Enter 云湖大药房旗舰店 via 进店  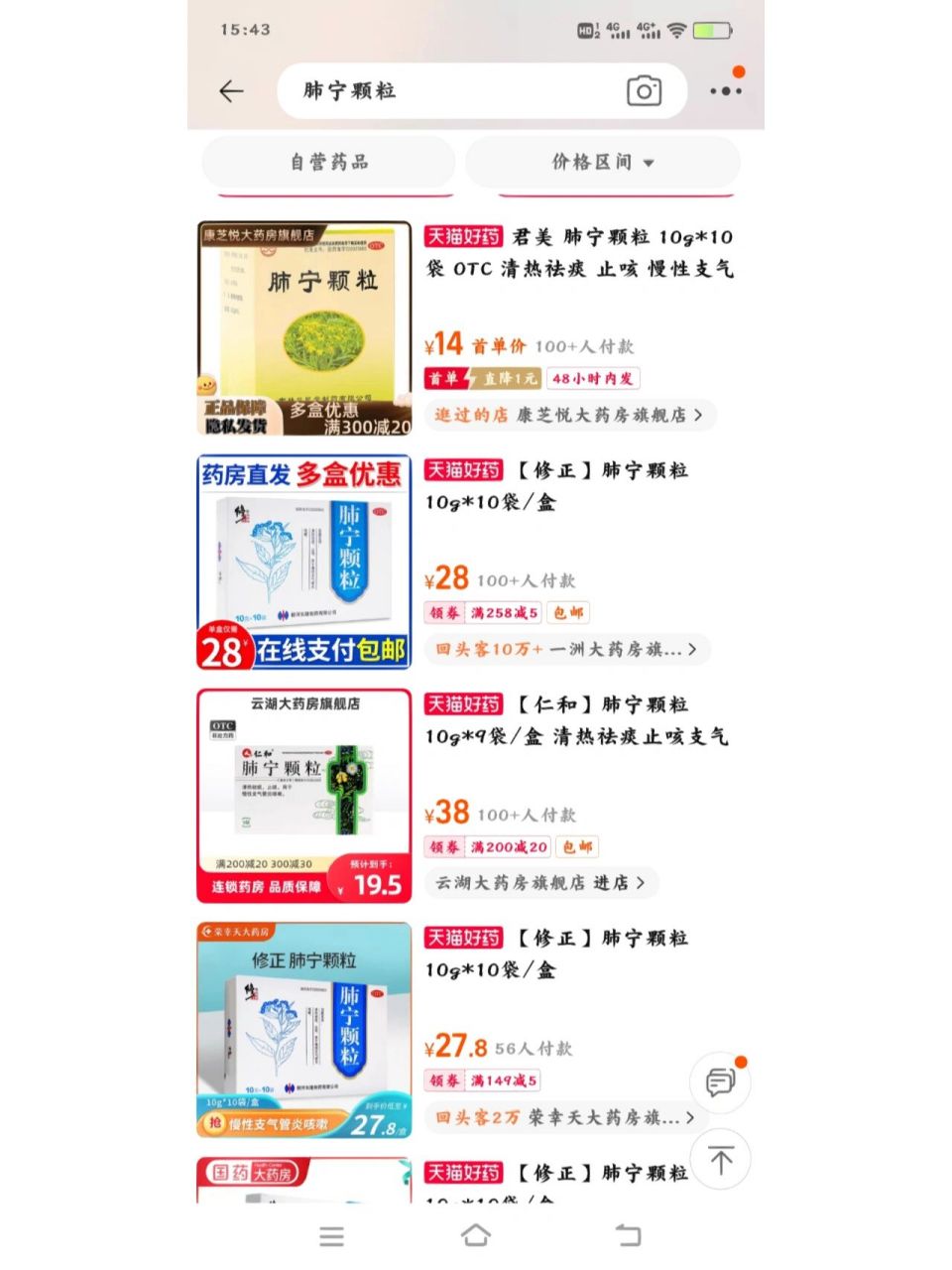click(540, 882)
